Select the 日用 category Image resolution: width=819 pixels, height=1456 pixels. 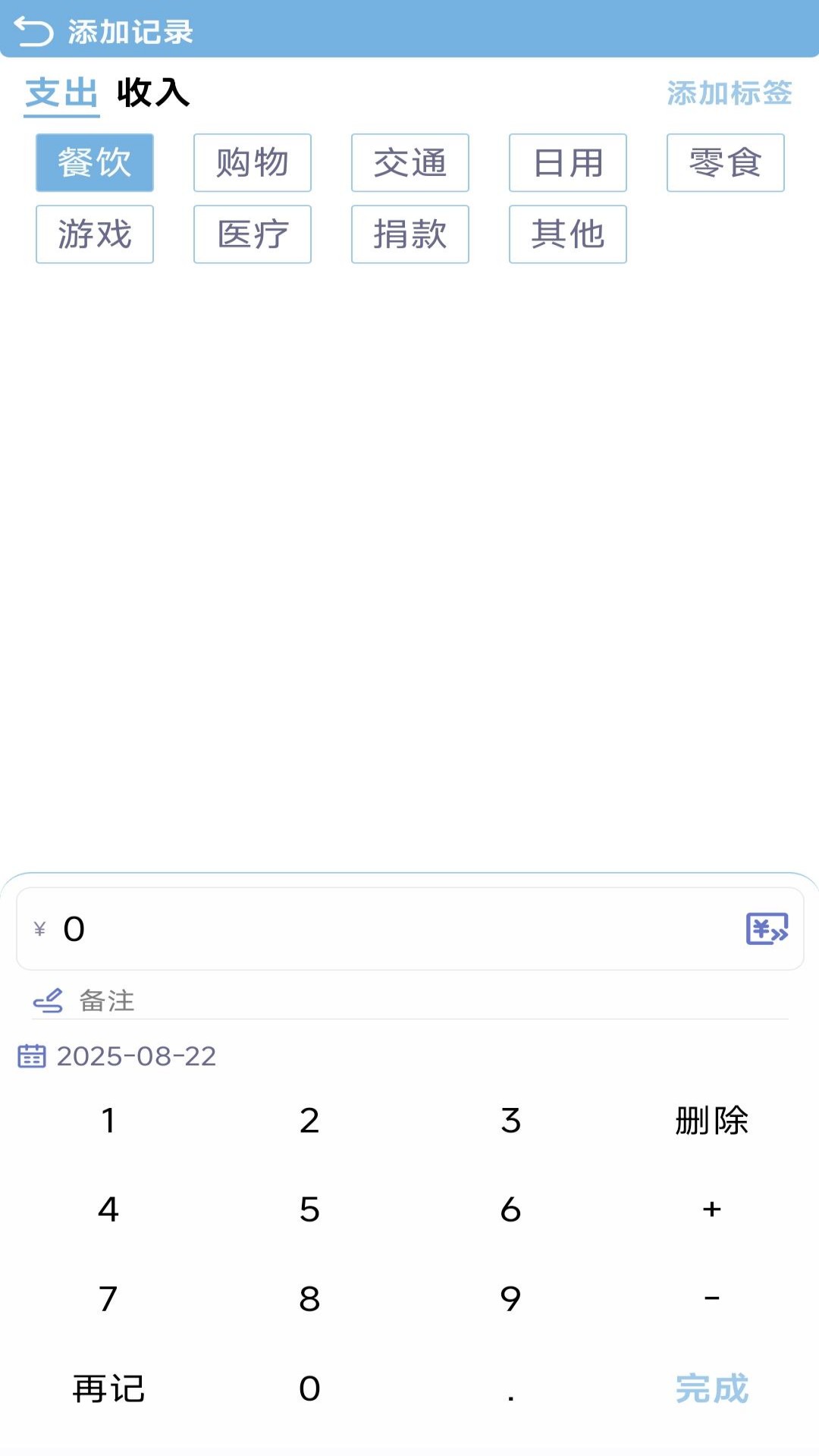567,162
